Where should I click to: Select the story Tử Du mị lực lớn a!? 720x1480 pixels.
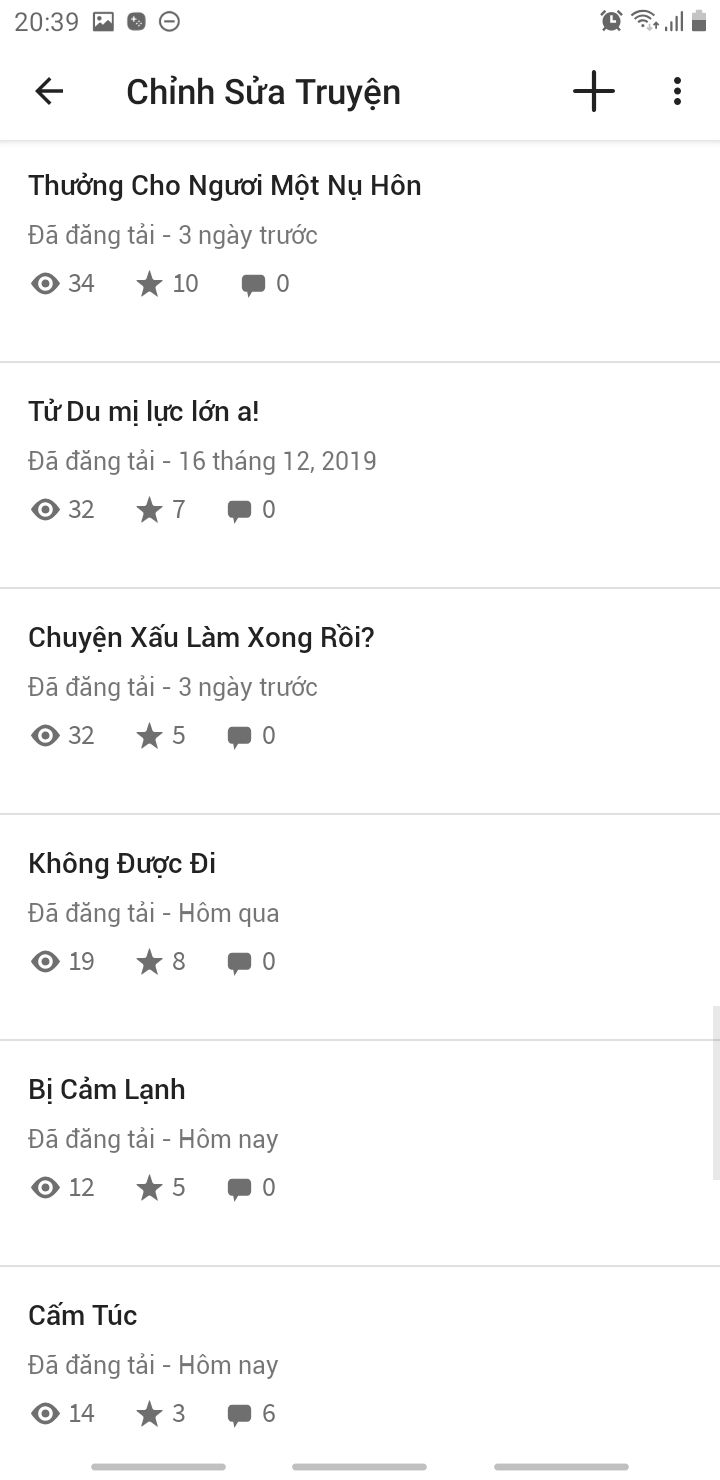[x=144, y=412]
